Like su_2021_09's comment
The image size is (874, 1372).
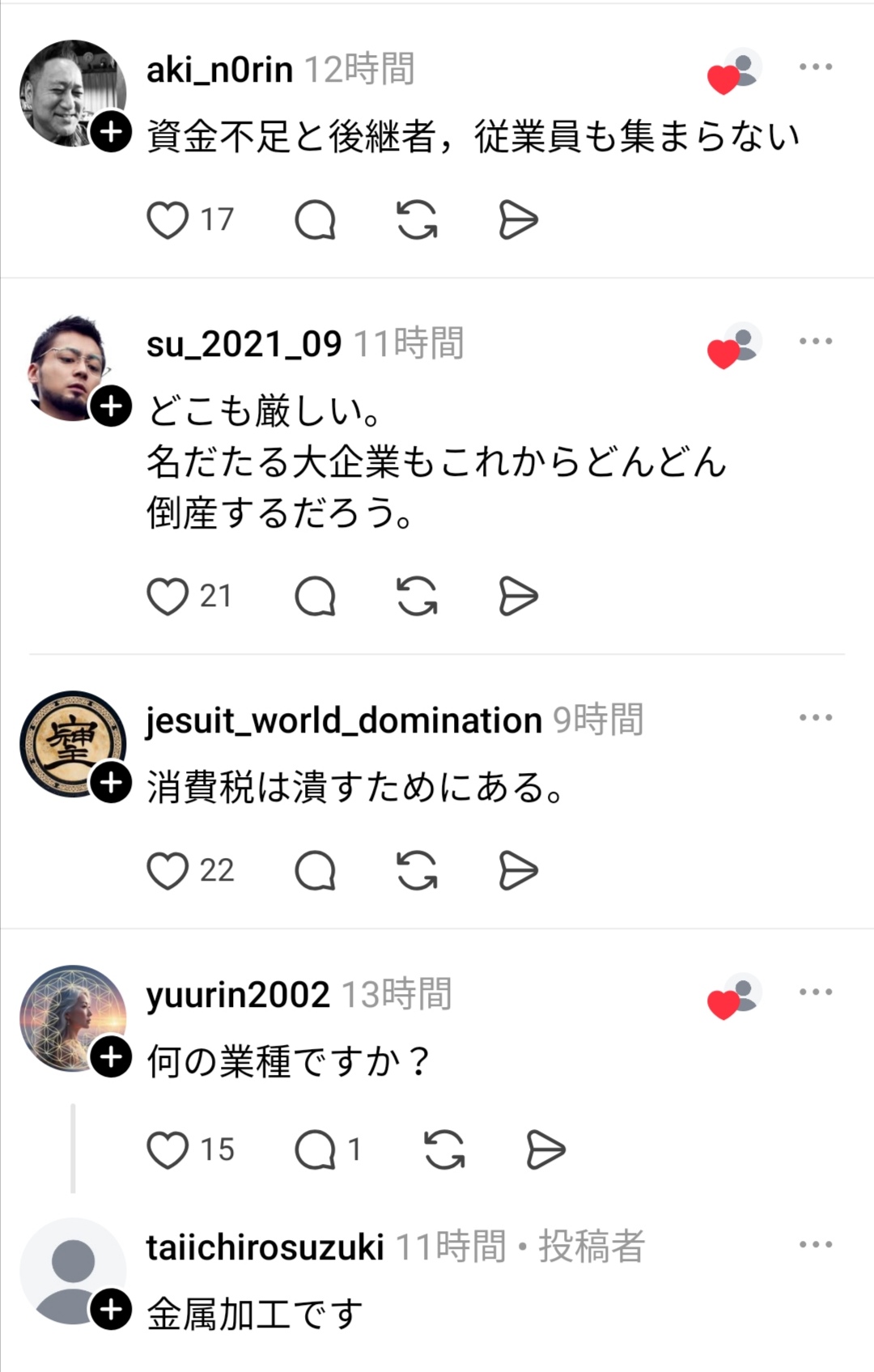click(x=168, y=597)
